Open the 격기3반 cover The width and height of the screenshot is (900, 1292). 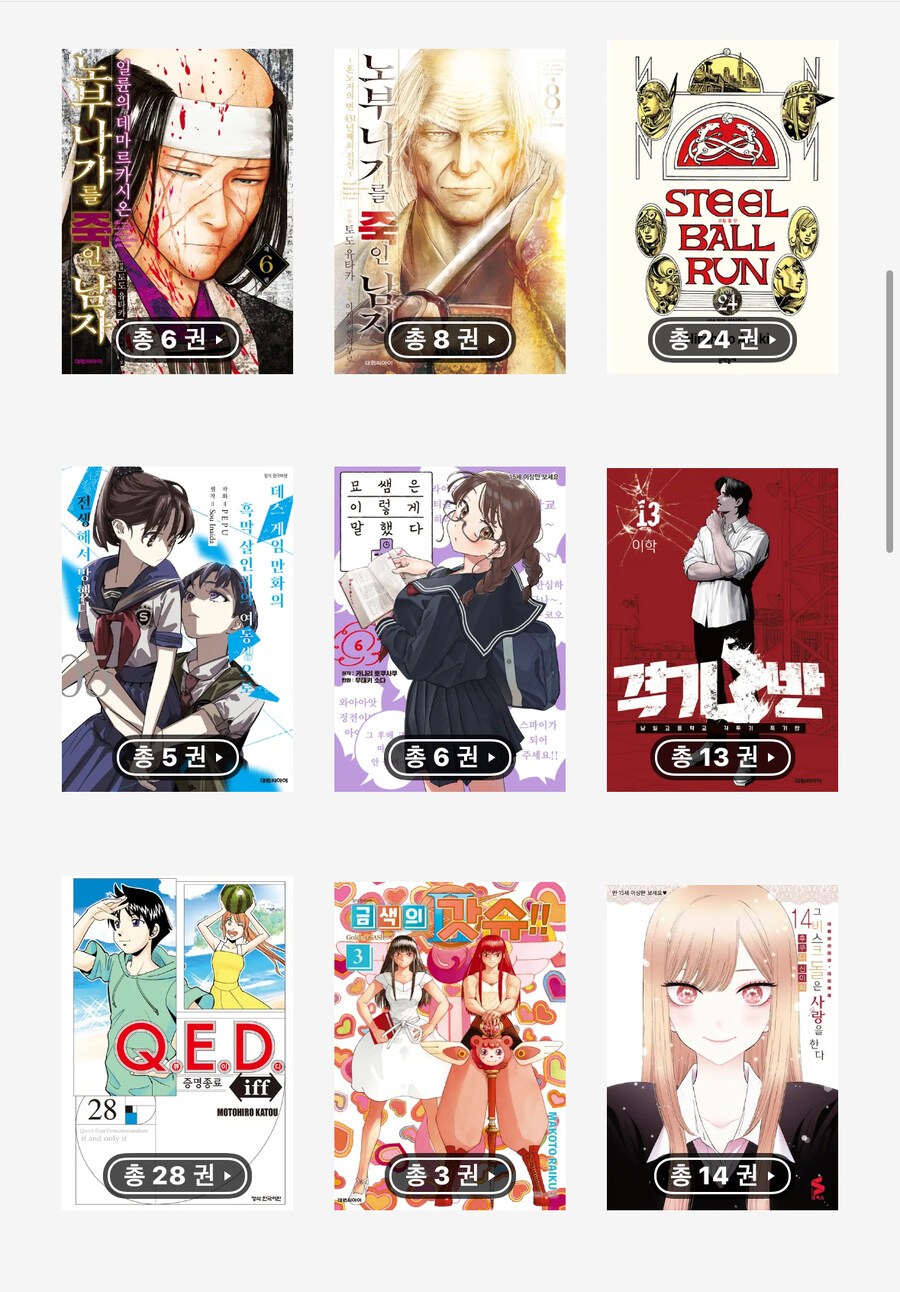pyautogui.click(x=721, y=600)
